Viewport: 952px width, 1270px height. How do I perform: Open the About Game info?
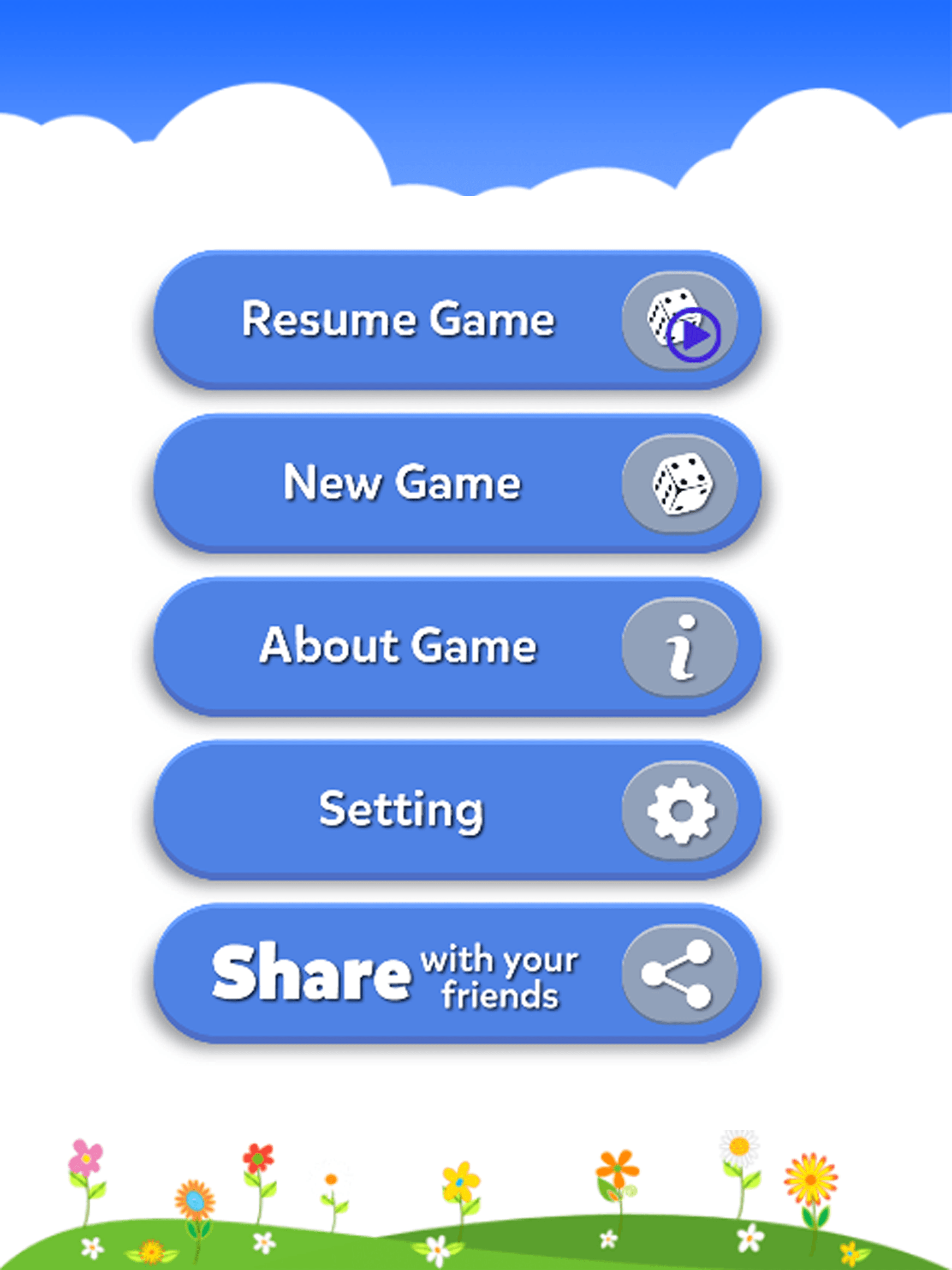coord(457,647)
